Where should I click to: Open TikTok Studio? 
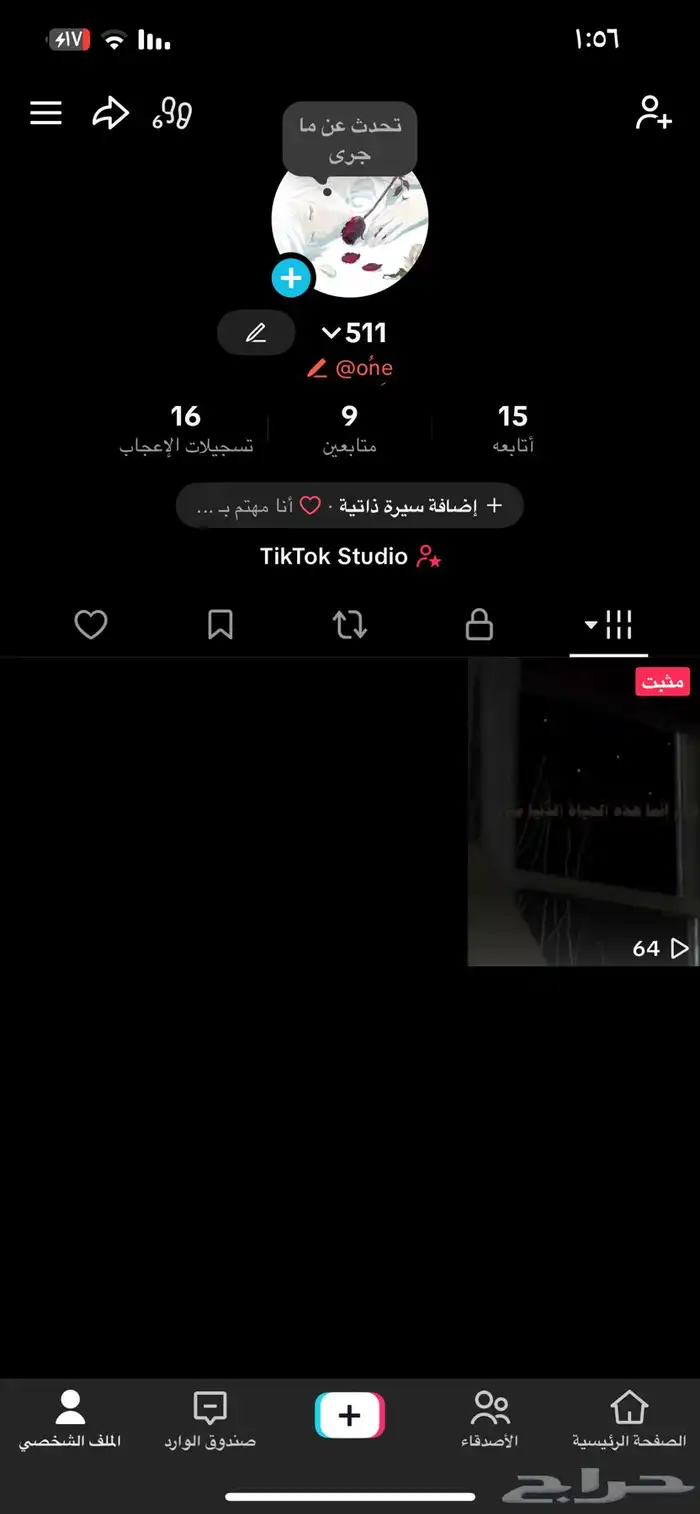click(x=350, y=557)
